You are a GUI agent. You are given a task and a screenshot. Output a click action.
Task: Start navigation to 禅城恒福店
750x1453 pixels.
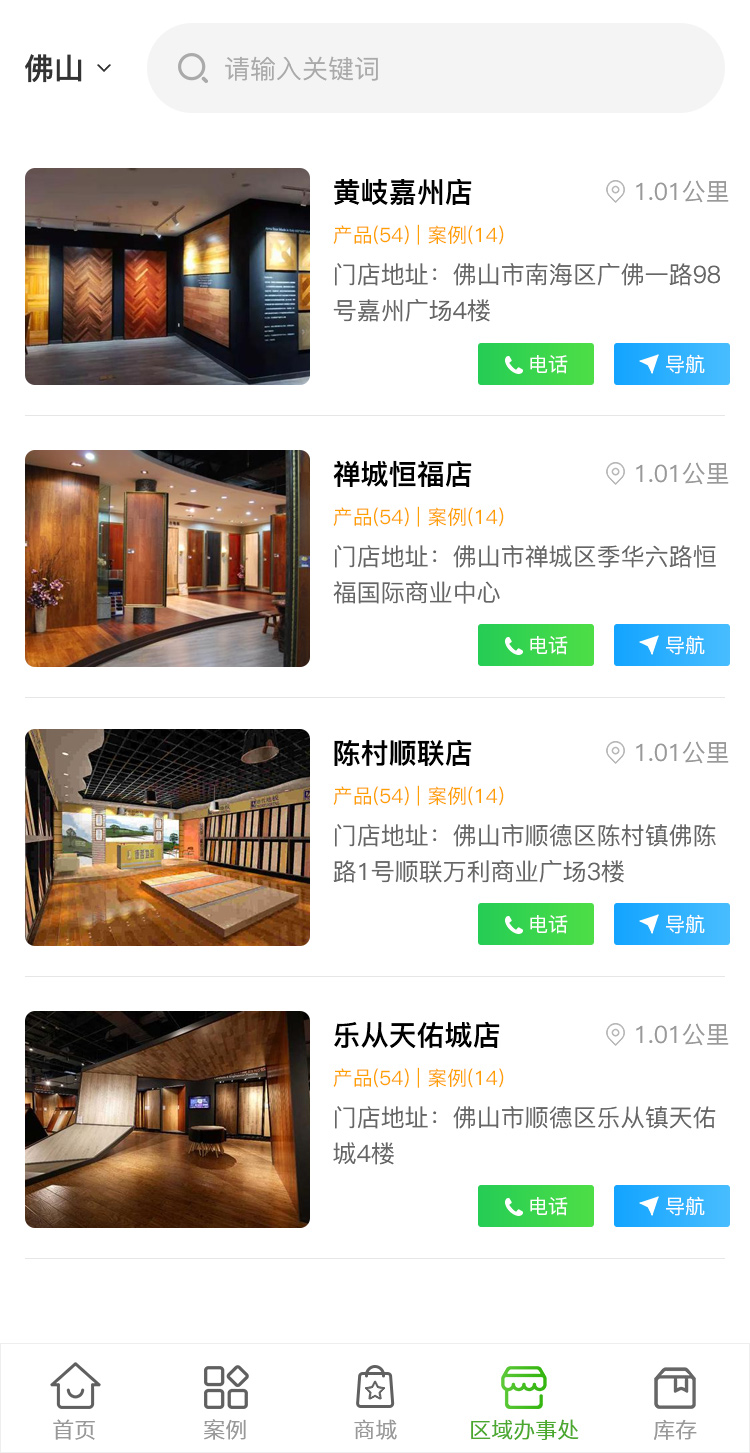(671, 645)
